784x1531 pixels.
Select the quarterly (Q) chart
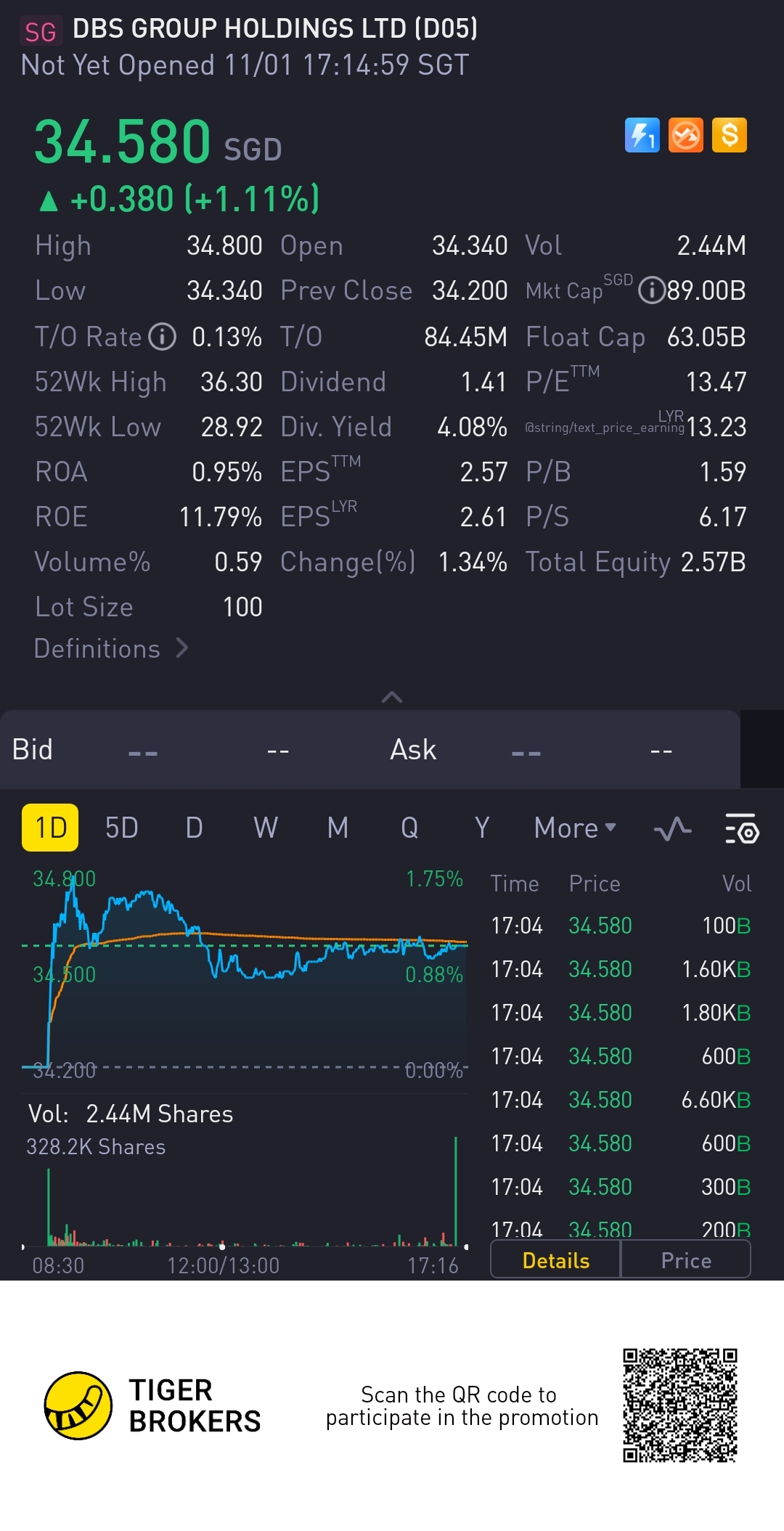(409, 828)
